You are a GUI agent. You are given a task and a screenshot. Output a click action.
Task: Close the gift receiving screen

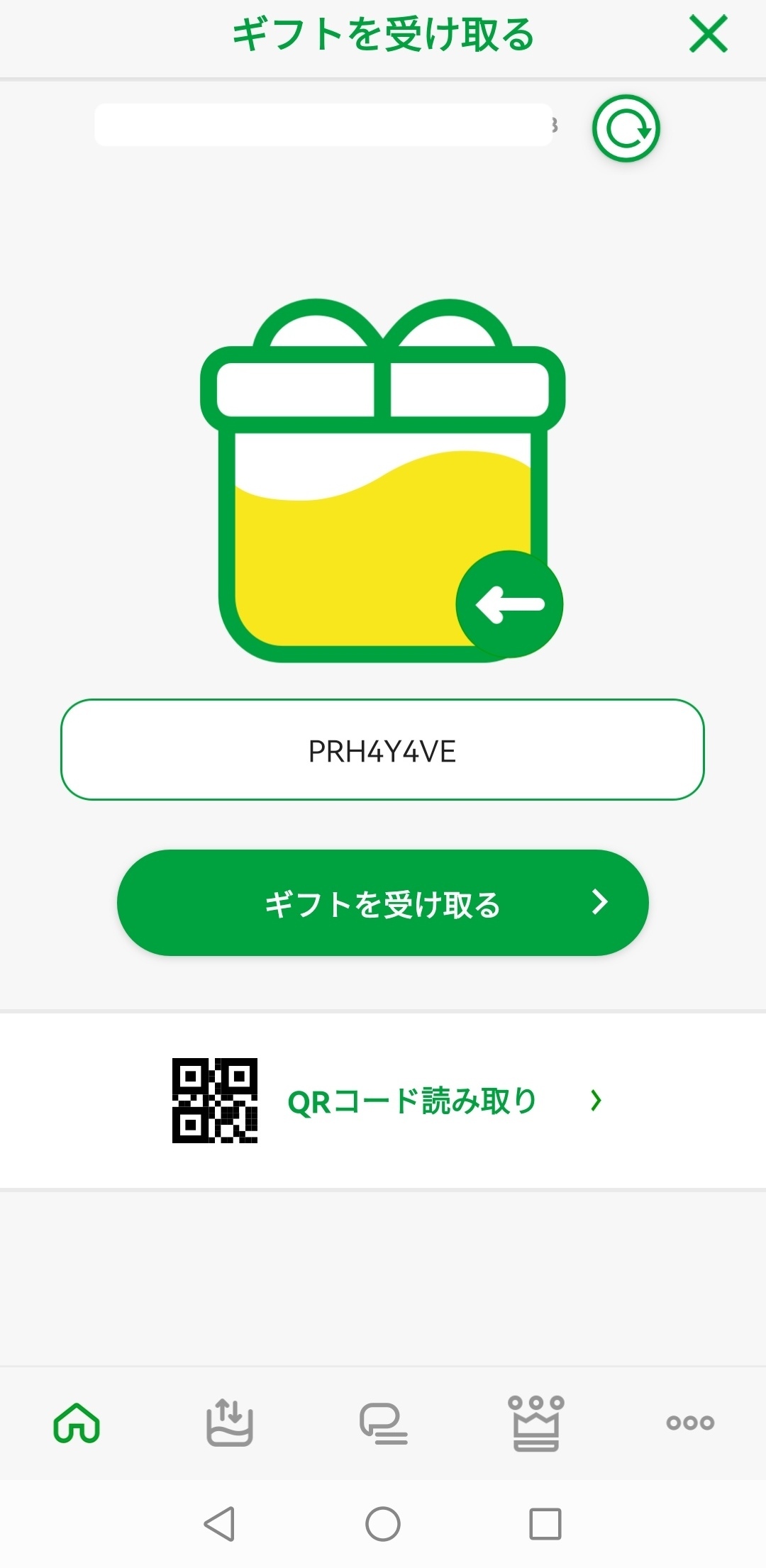click(708, 34)
